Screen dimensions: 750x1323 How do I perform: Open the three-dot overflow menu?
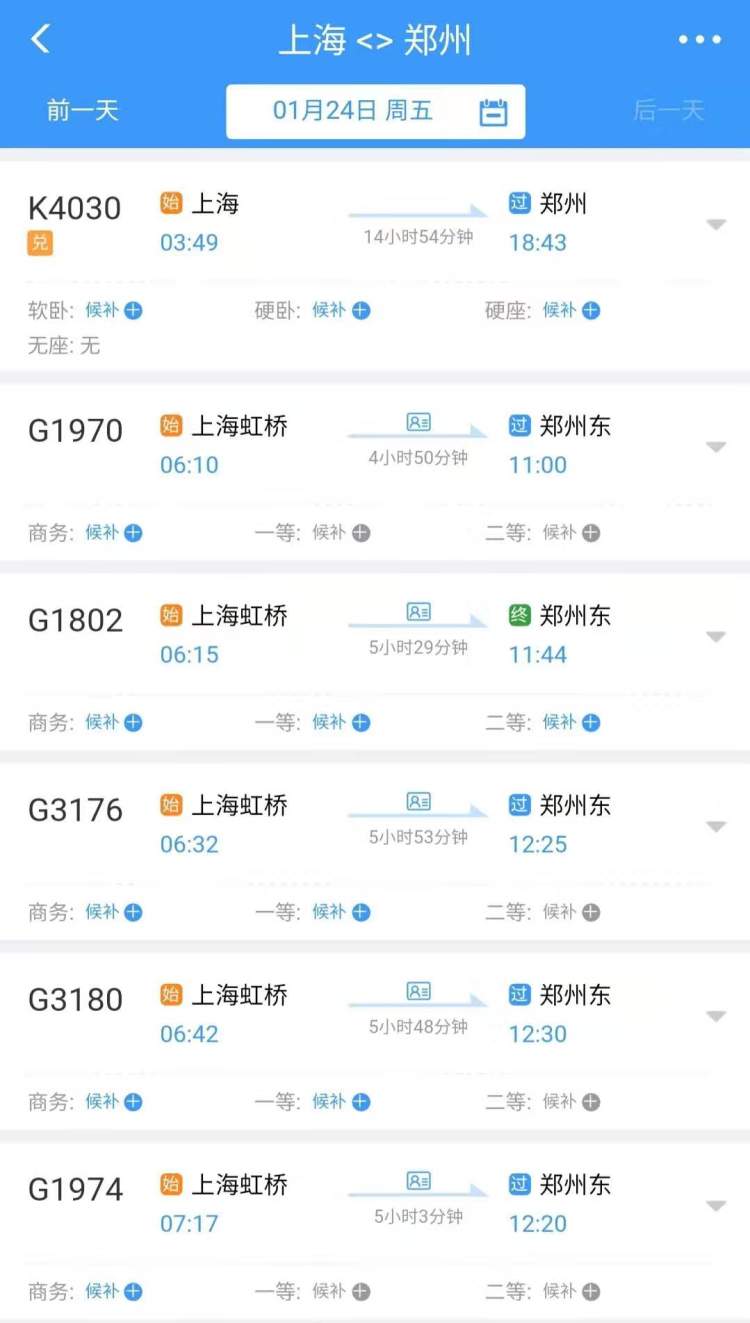[x=699, y=40]
